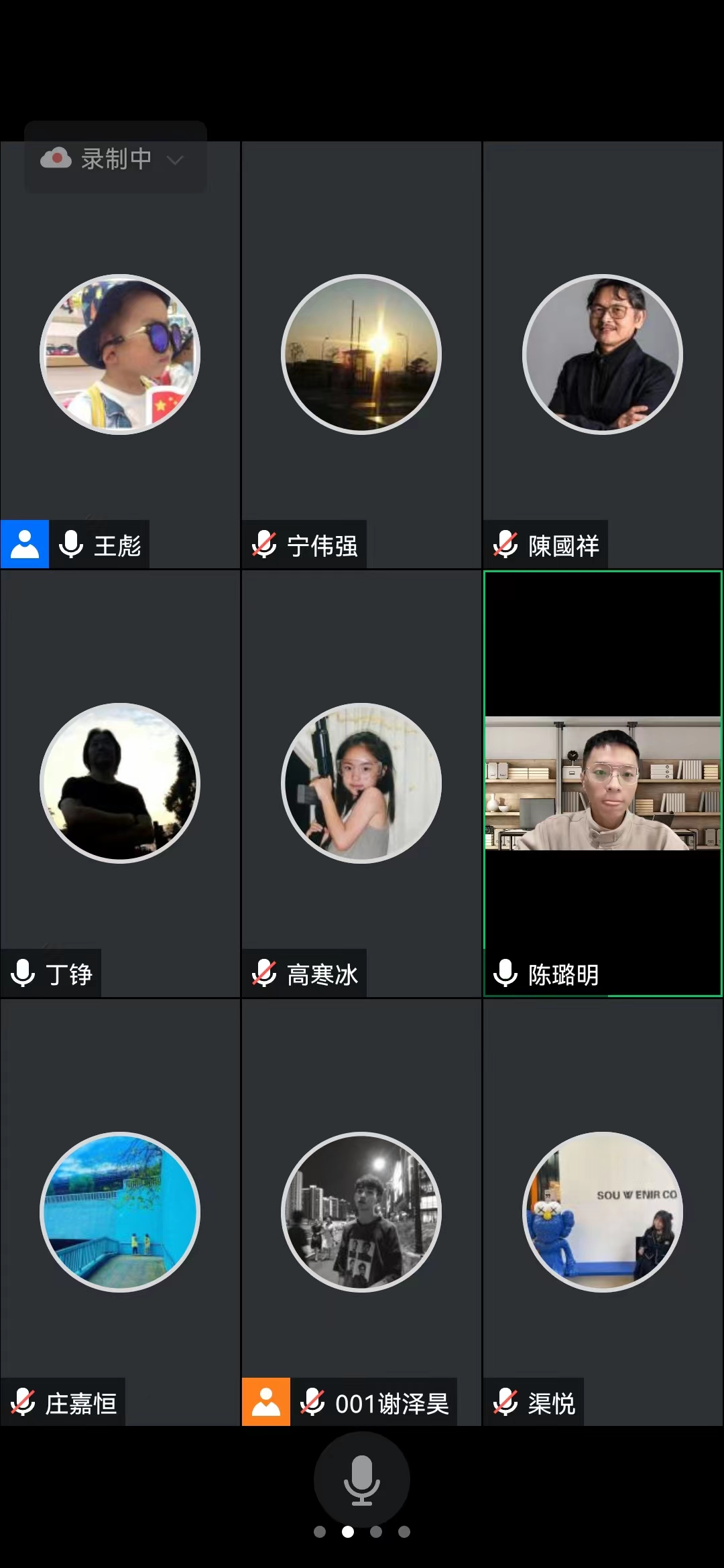The width and height of the screenshot is (724, 1568).
Task: Enlarge 陈璐明's live video tile
Action: pyautogui.click(x=603, y=783)
